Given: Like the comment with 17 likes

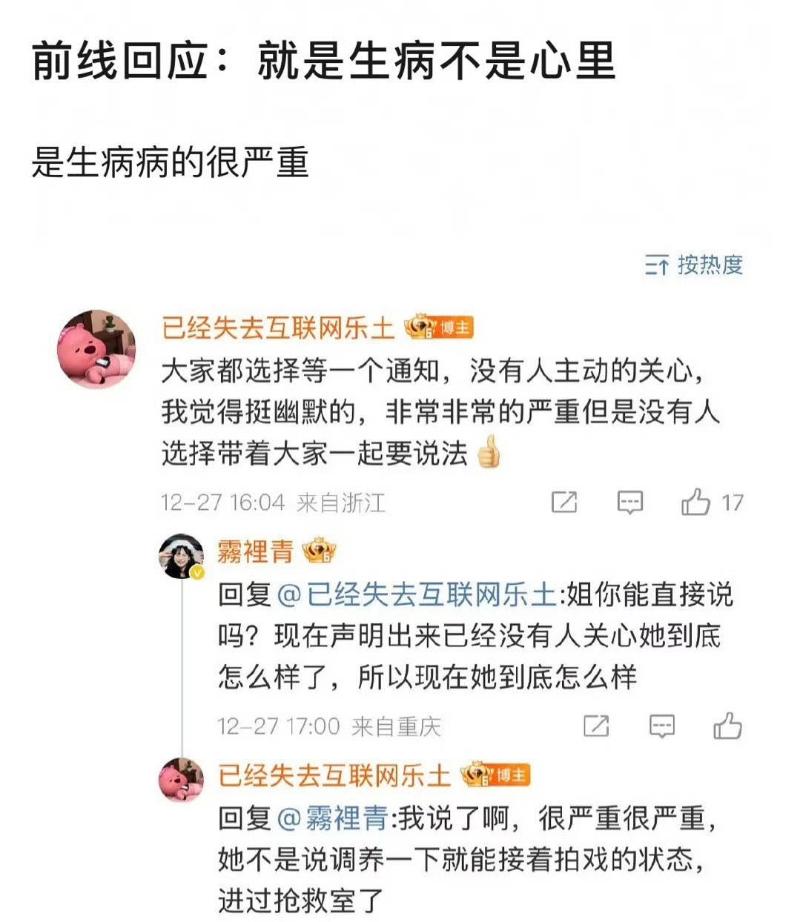Looking at the screenshot, I should 696,502.
